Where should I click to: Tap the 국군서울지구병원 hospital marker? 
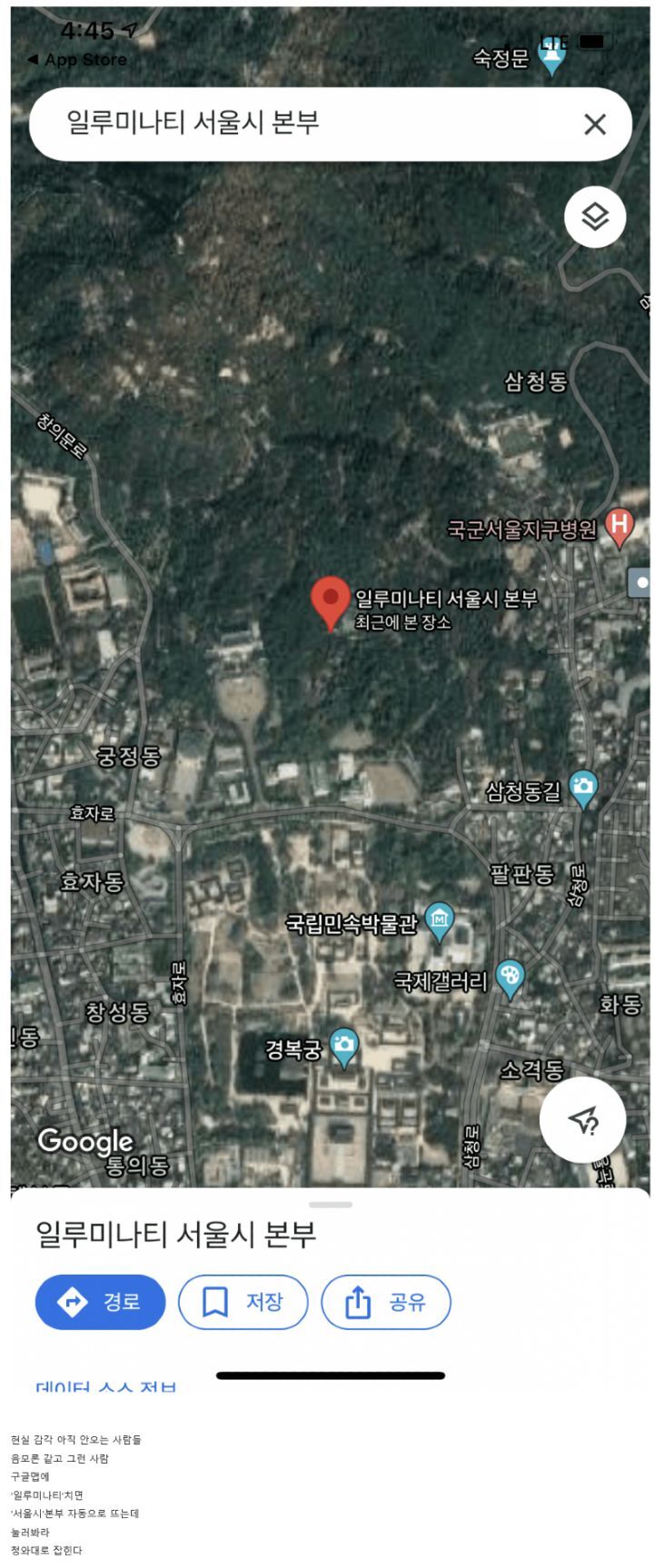(x=619, y=527)
